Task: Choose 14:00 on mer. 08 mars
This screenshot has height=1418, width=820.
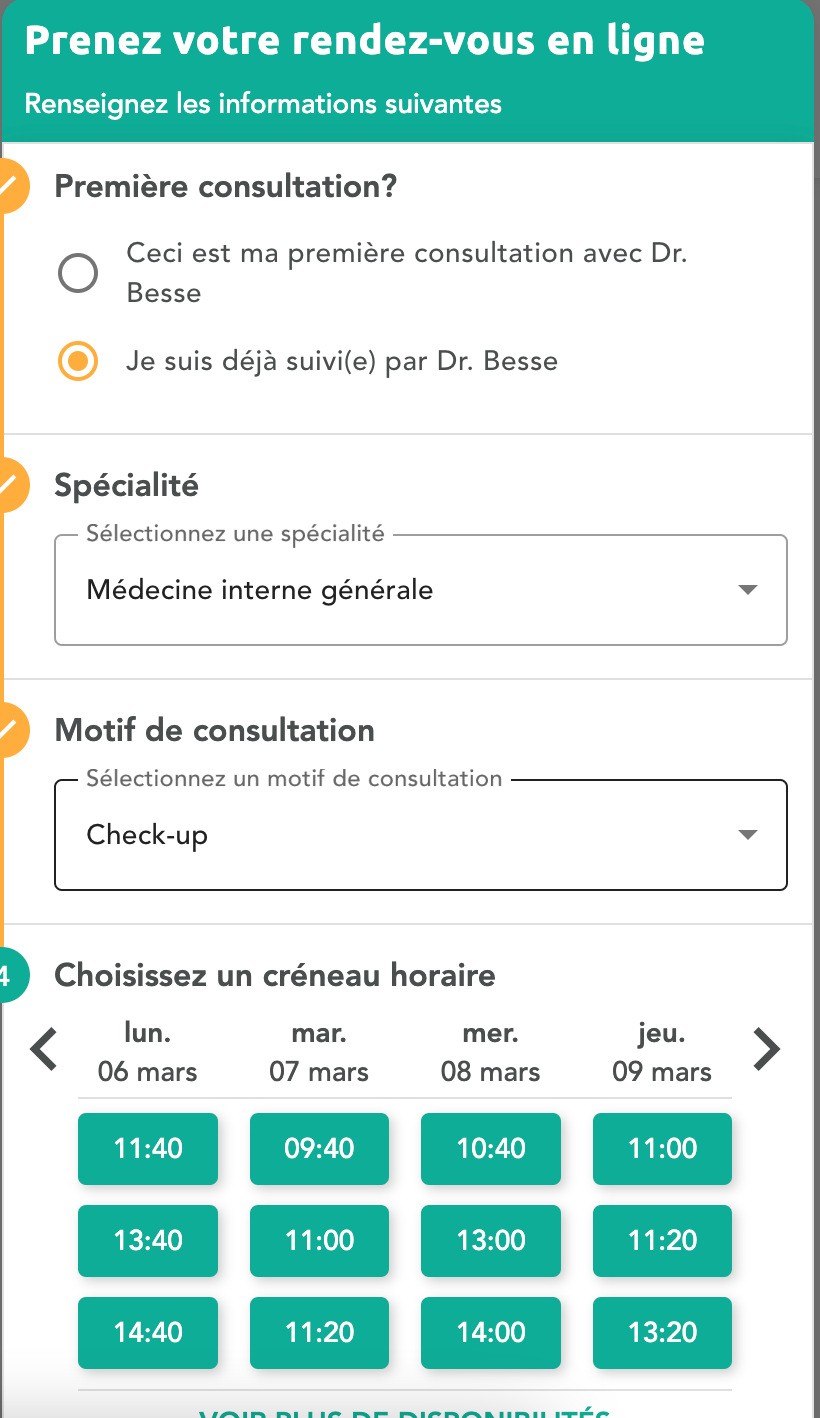Action: pyautogui.click(x=491, y=1332)
